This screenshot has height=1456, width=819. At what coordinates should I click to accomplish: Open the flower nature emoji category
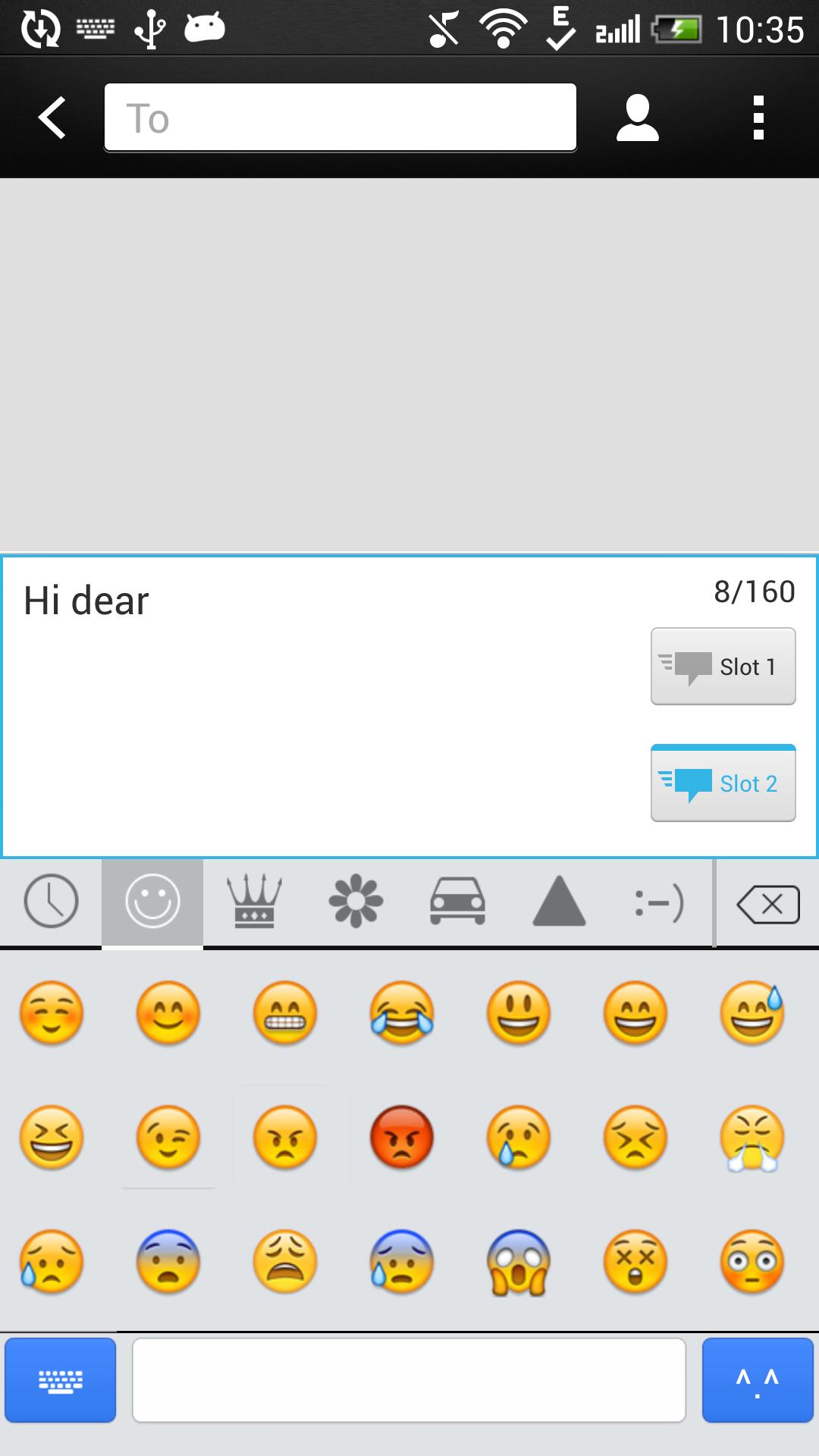pos(354,902)
